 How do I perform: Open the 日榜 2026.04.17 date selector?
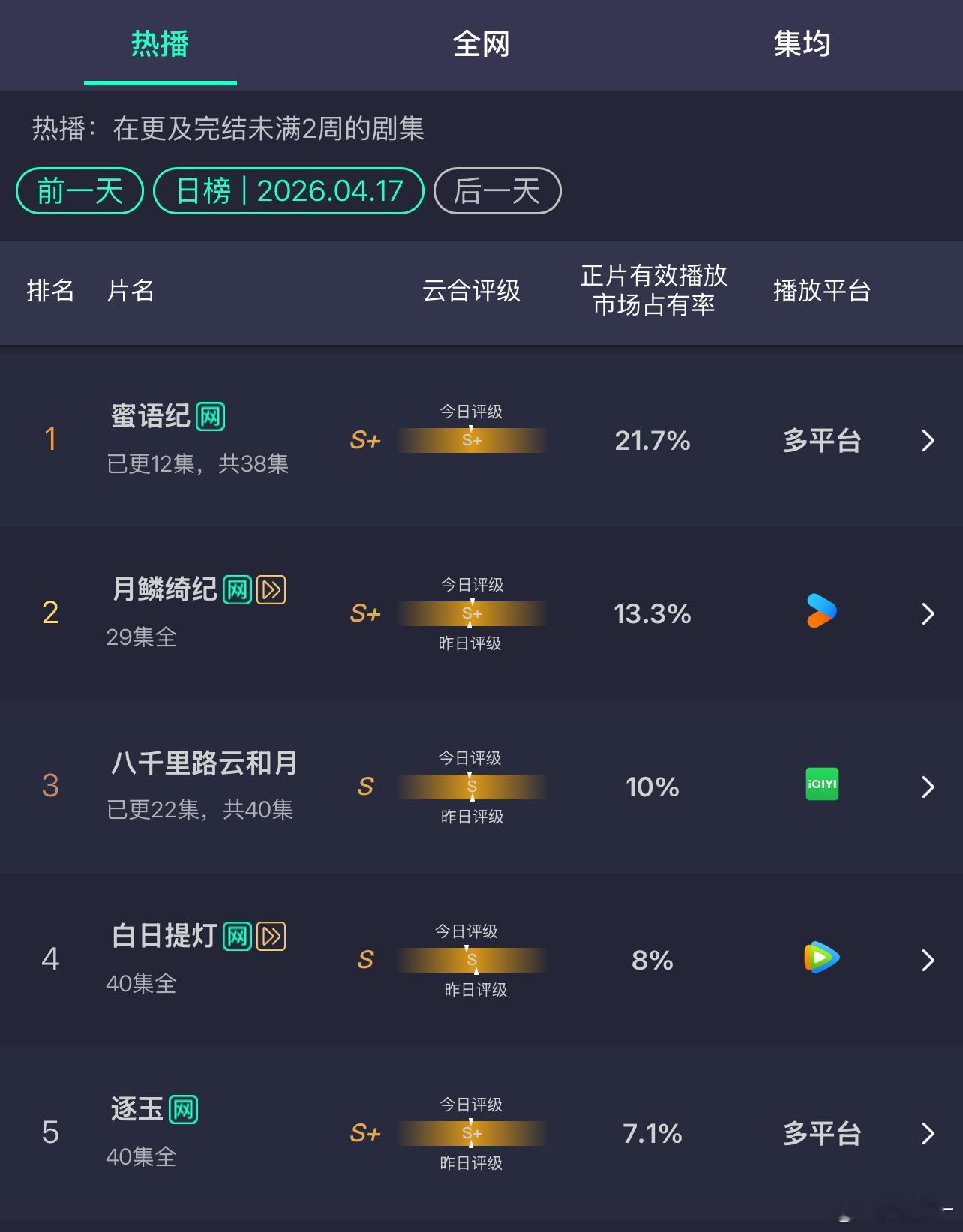pos(288,191)
